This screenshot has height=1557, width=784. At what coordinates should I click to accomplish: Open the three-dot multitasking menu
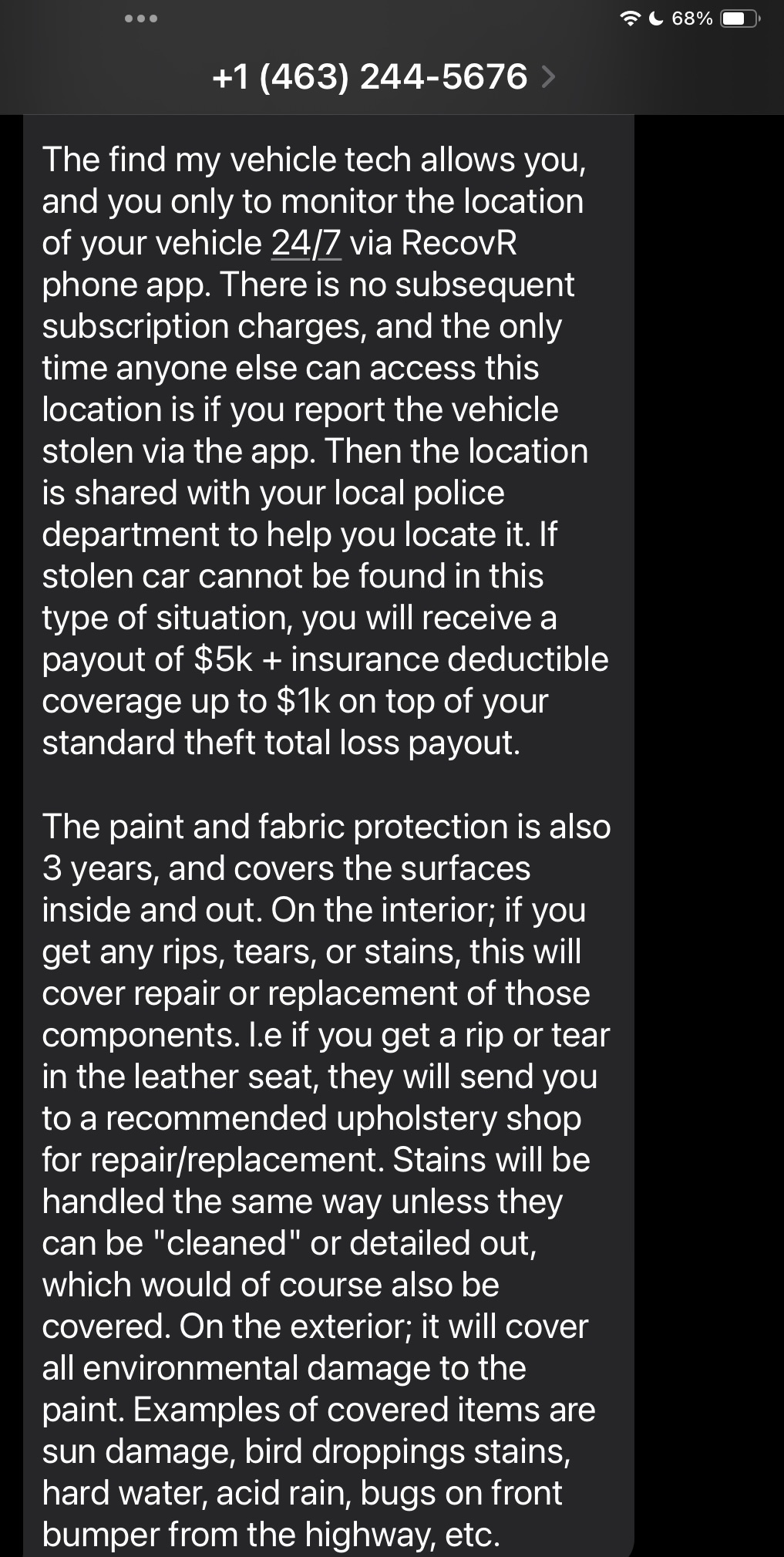pos(141,19)
